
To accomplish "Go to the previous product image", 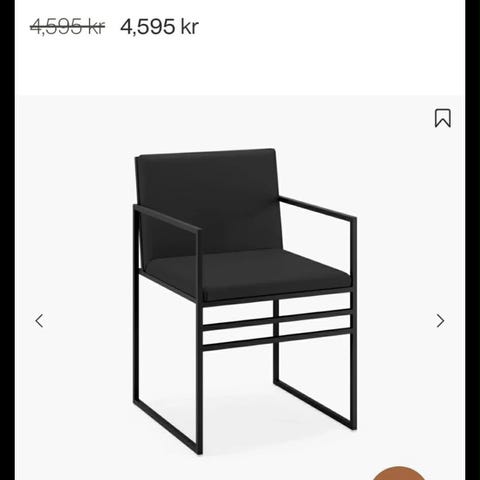I will (39, 321).
